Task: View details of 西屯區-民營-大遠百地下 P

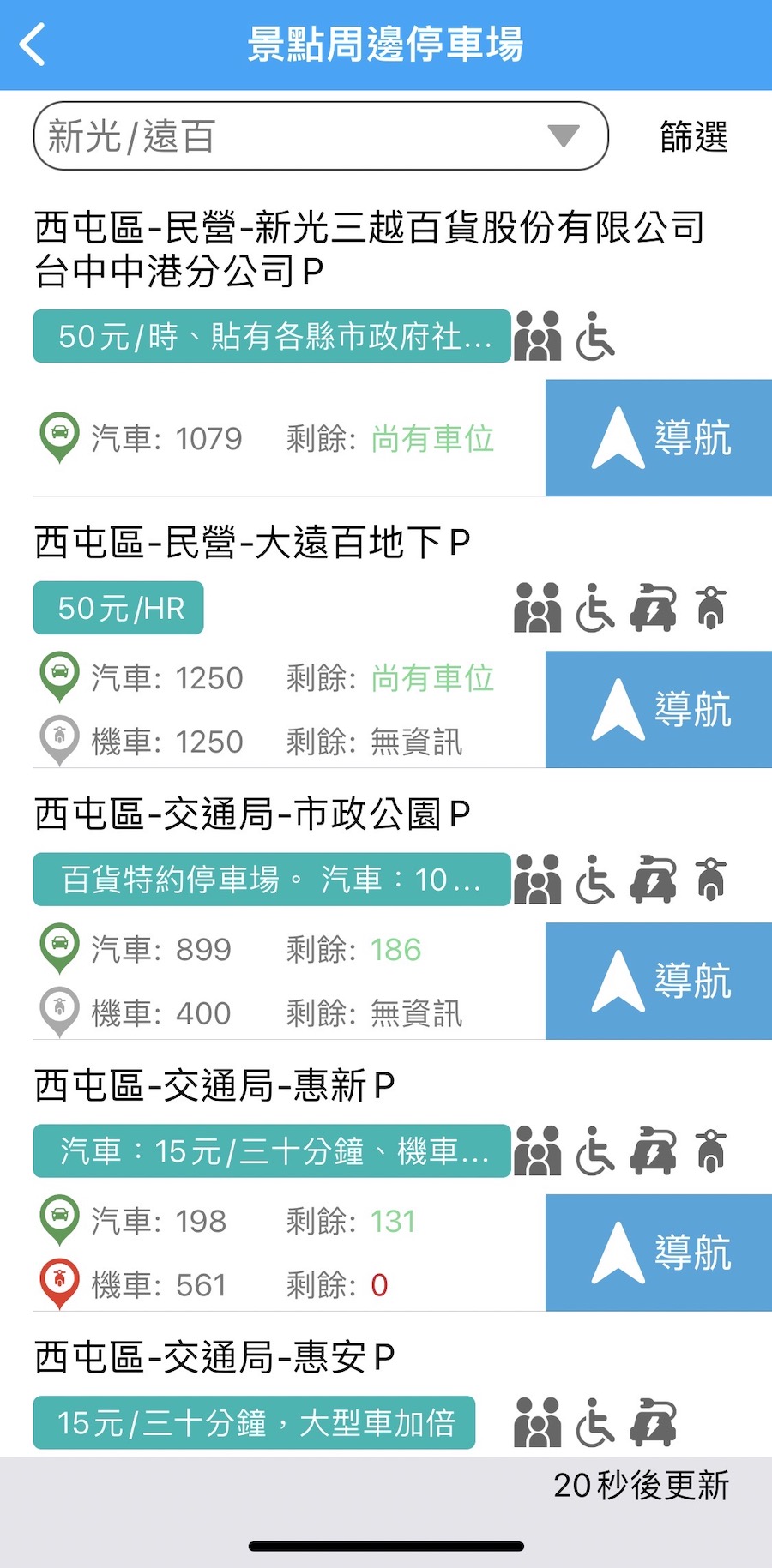Action: click(253, 543)
